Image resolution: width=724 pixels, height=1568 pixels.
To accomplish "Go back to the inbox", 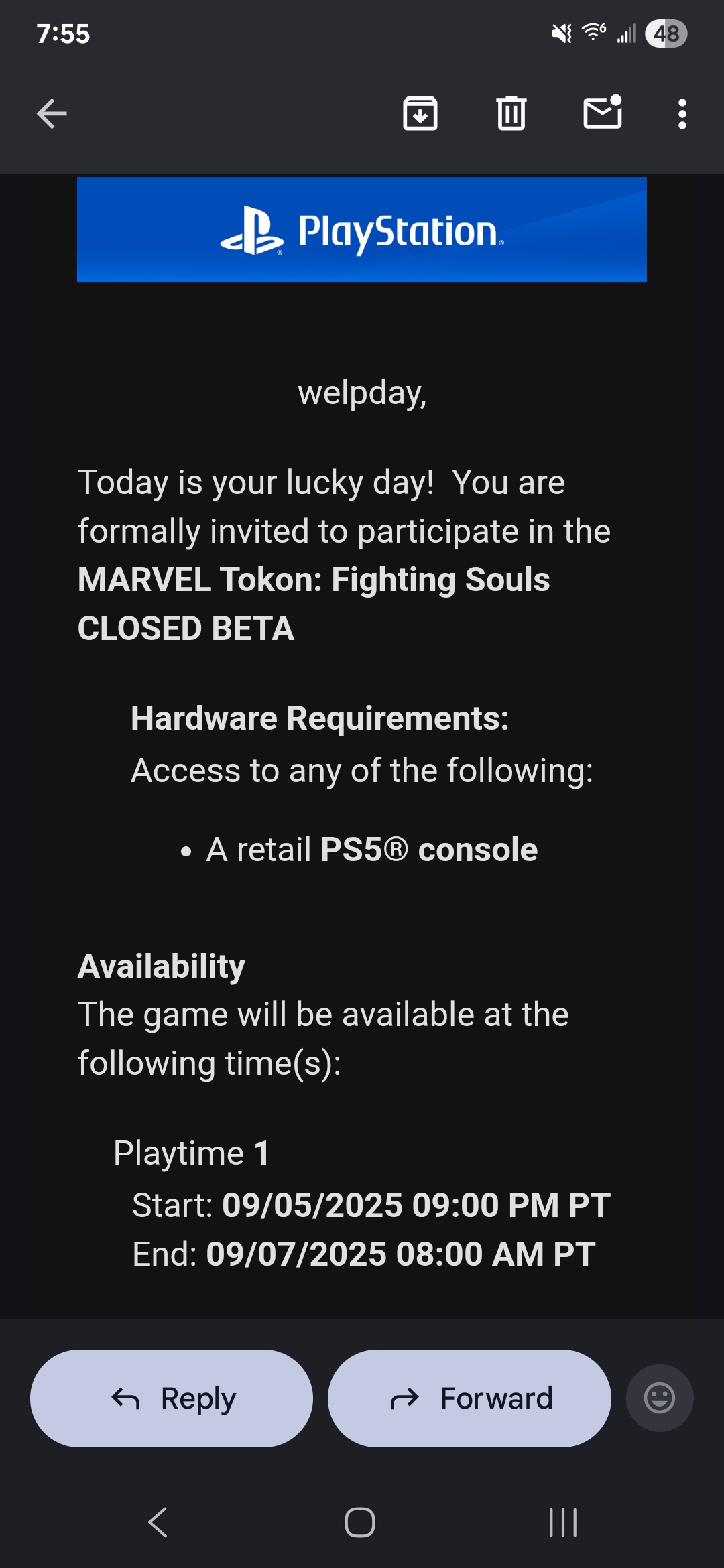I will coord(52,113).
